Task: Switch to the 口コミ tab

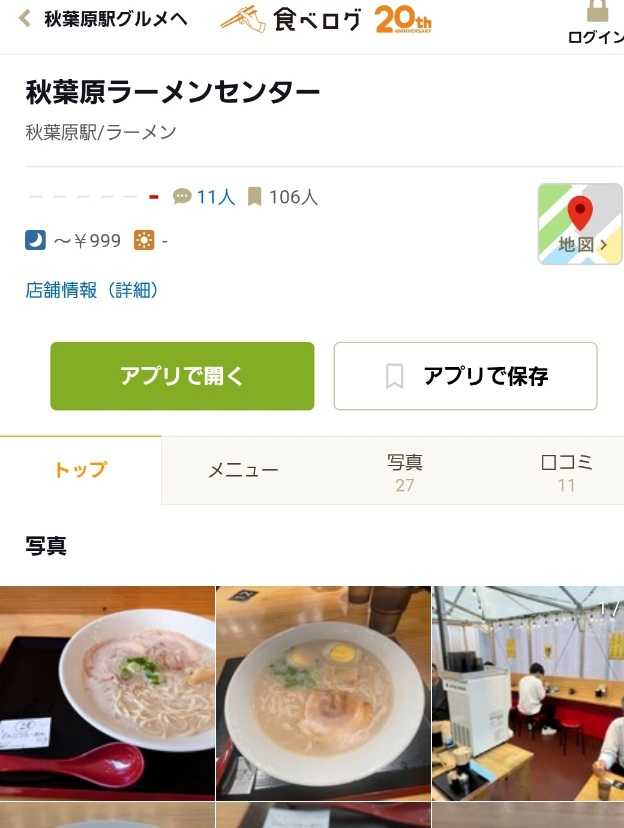Action: (x=566, y=471)
